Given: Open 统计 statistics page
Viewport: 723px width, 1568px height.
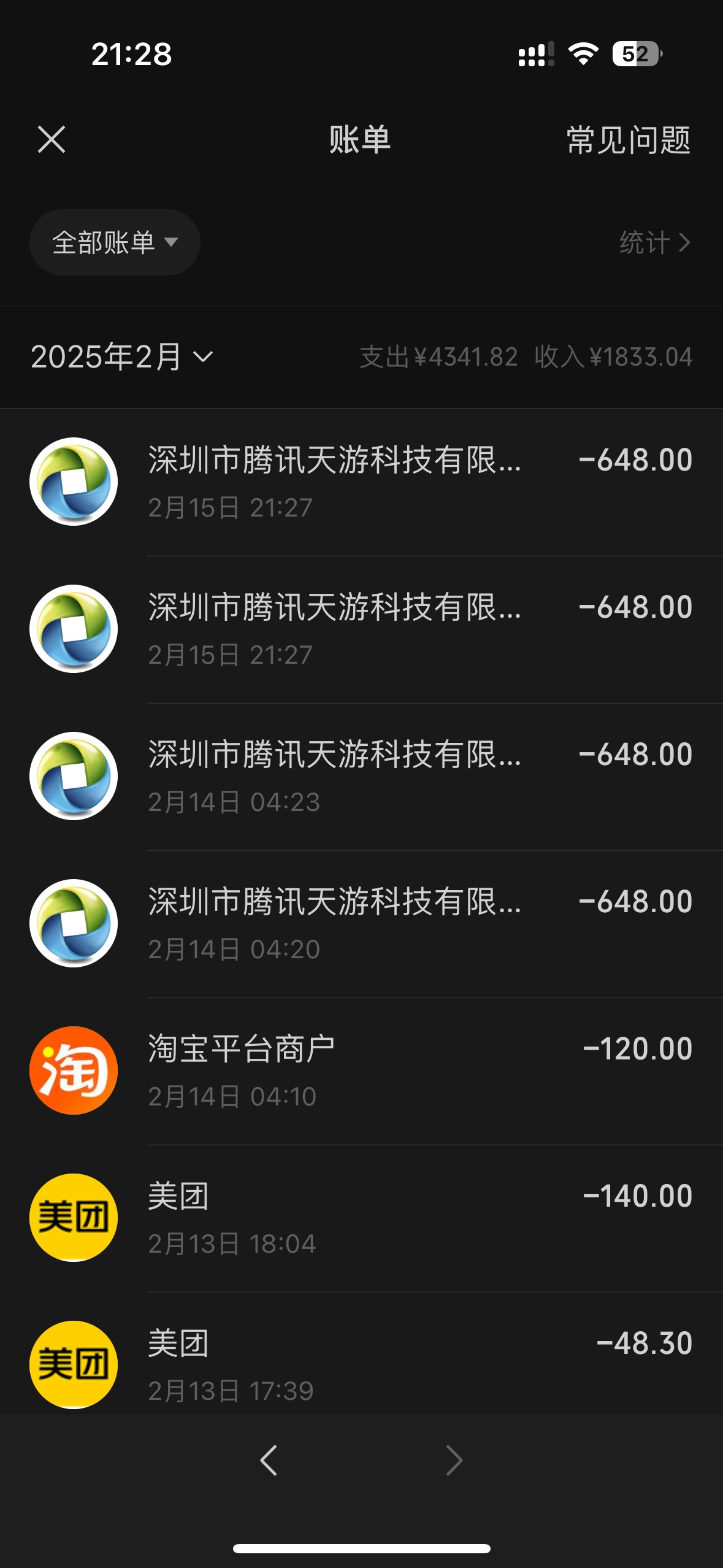Looking at the screenshot, I should click(654, 242).
